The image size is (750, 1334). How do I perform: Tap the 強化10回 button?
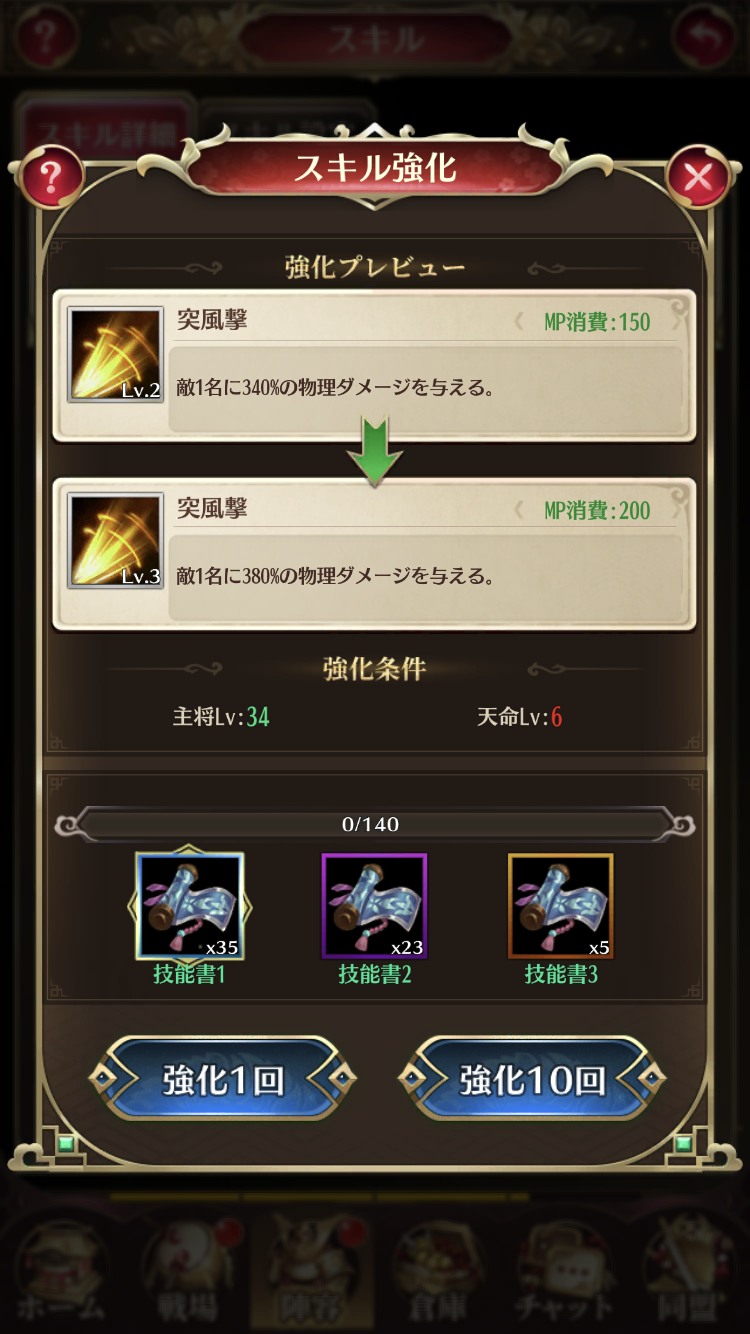pos(531,1080)
